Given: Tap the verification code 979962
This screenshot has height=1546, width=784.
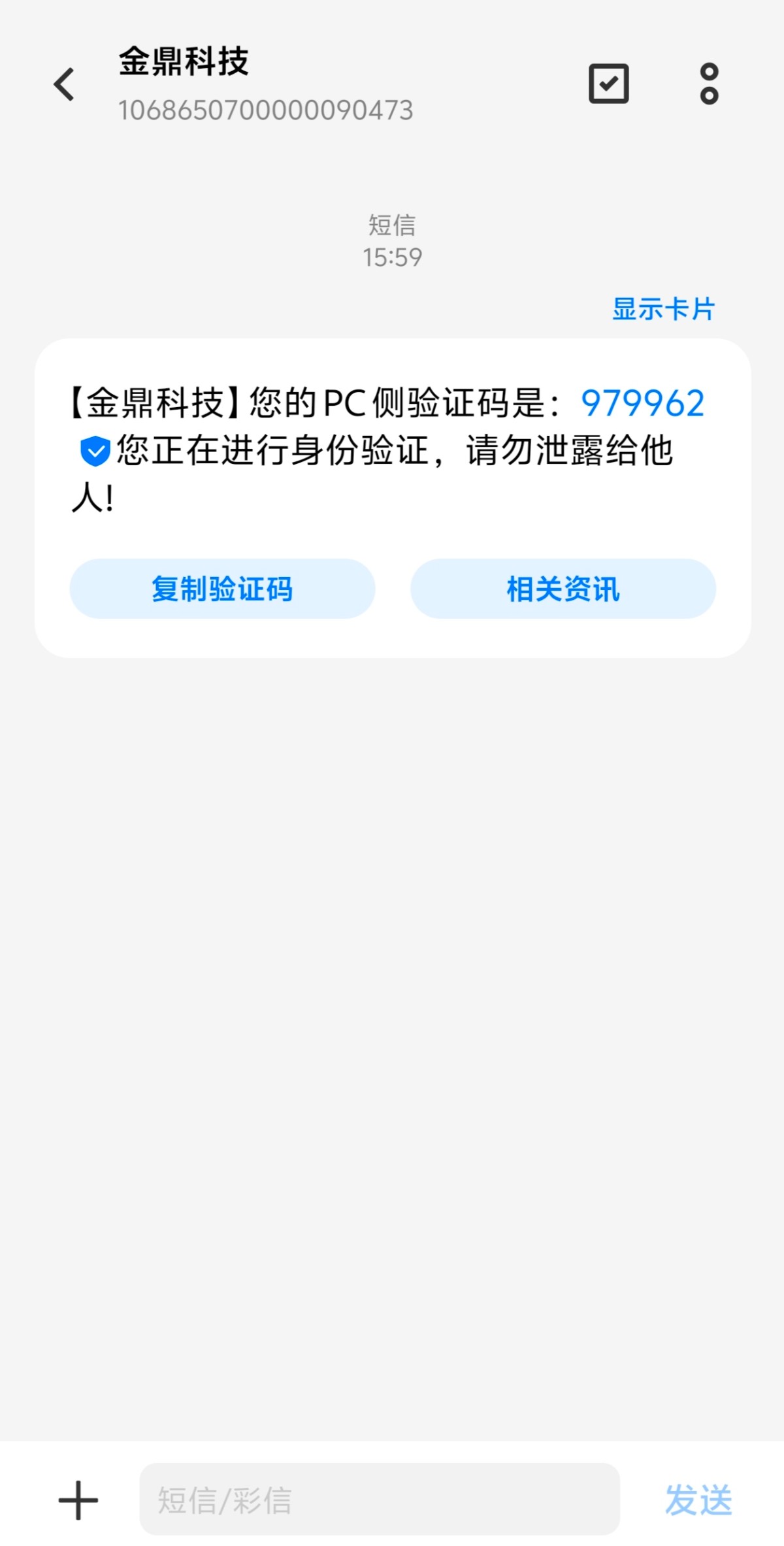Looking at the screenshot, I should [642, 403].
